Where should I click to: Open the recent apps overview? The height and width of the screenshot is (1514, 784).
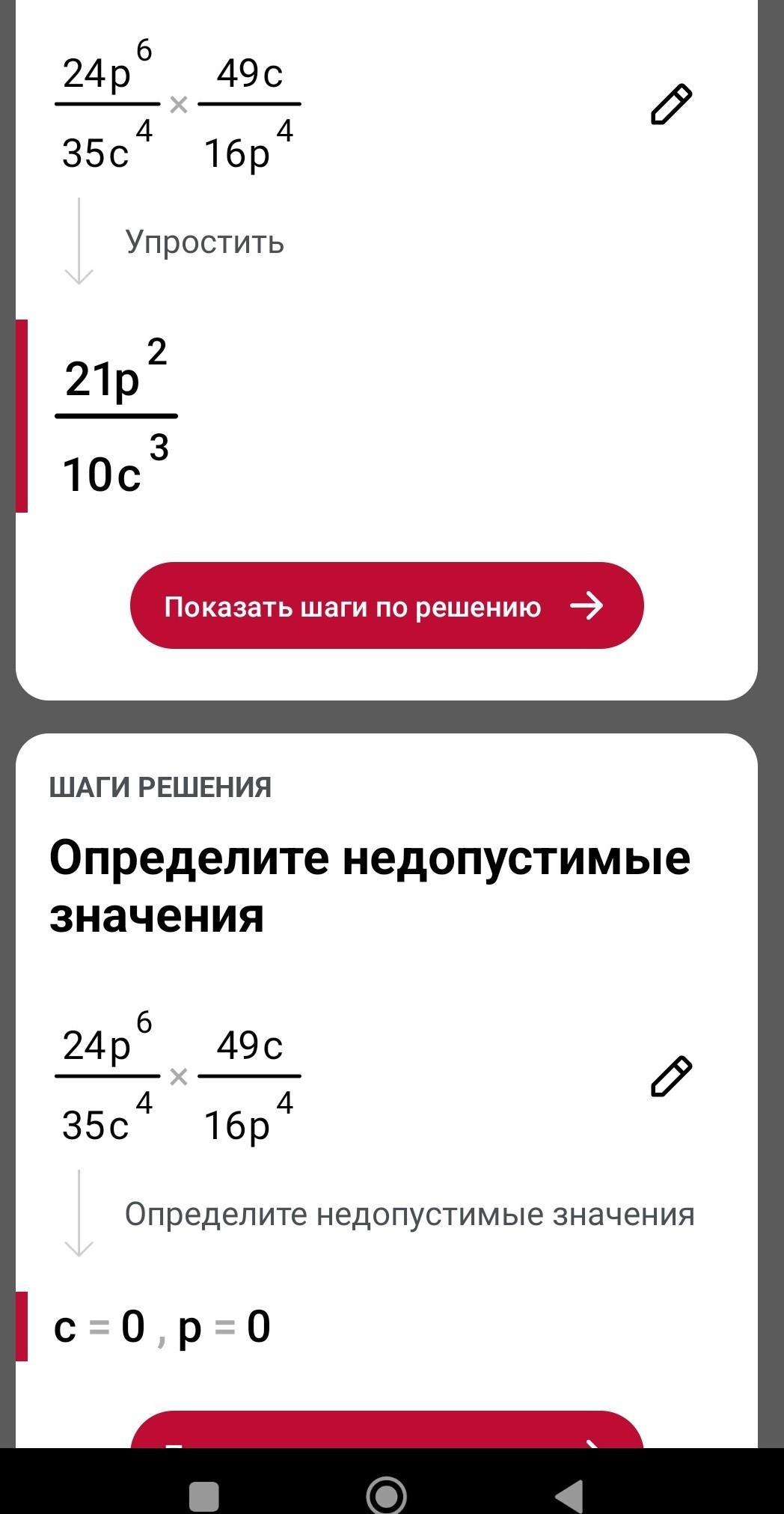click(x=204, y=1496)
